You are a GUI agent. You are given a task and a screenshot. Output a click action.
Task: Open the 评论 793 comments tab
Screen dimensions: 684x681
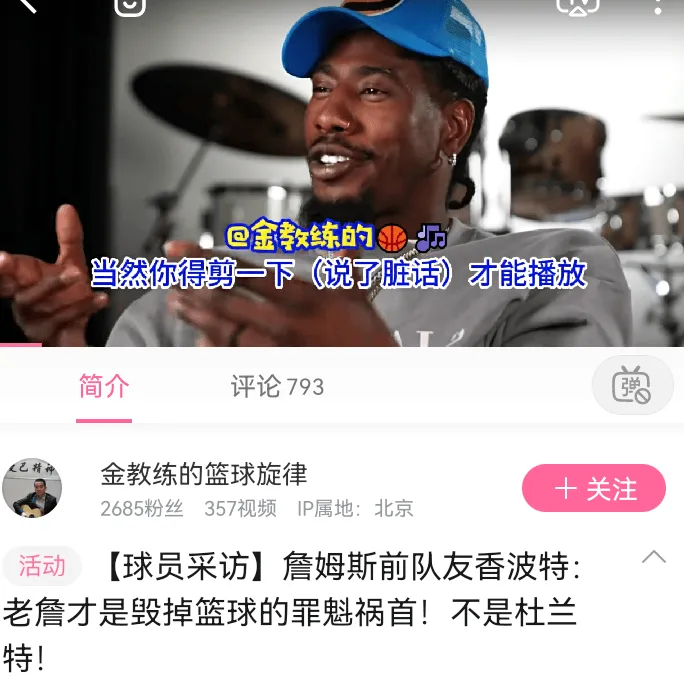pos(277,386)
